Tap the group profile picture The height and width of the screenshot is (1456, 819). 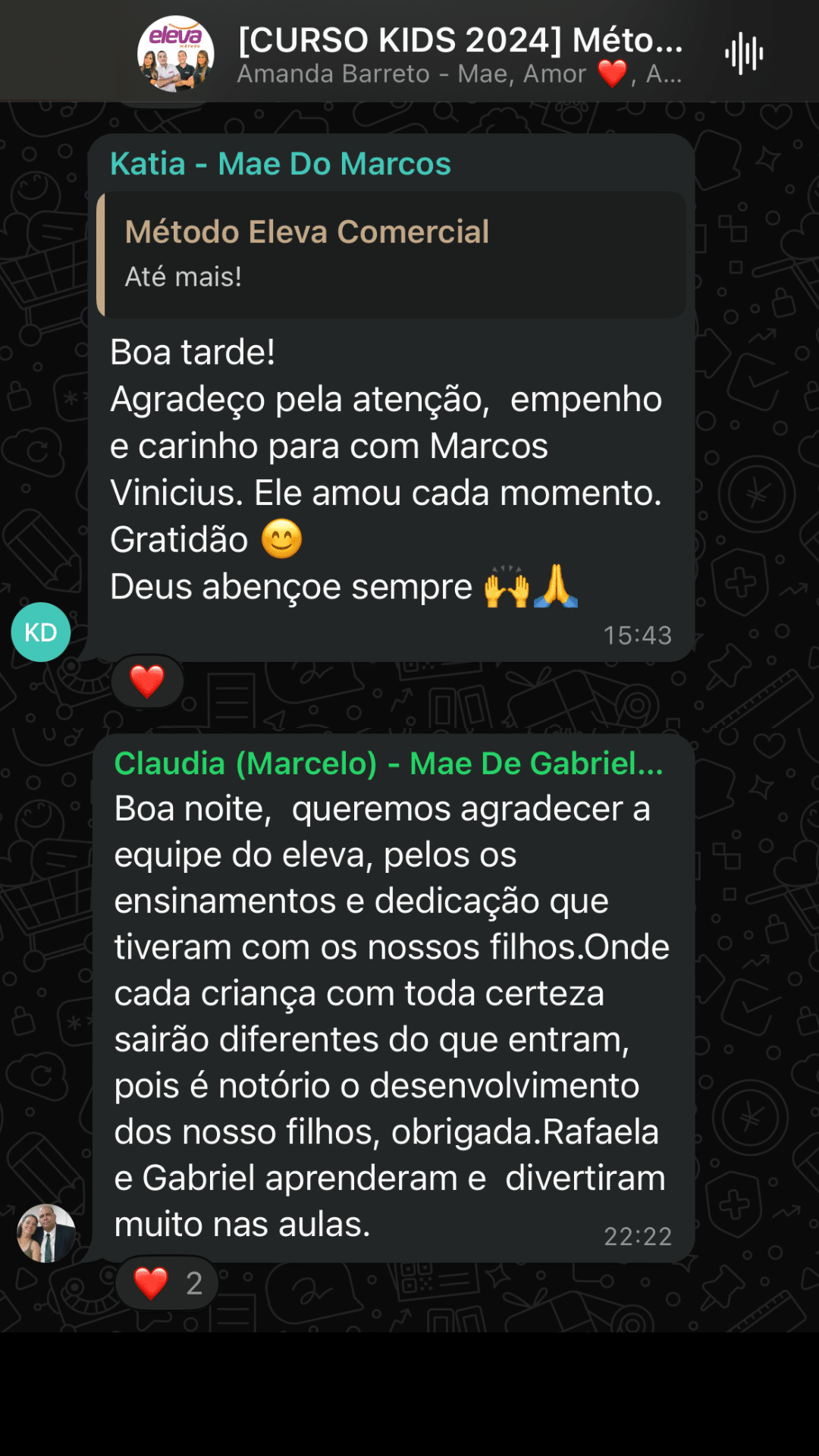[x=175, y=54]
